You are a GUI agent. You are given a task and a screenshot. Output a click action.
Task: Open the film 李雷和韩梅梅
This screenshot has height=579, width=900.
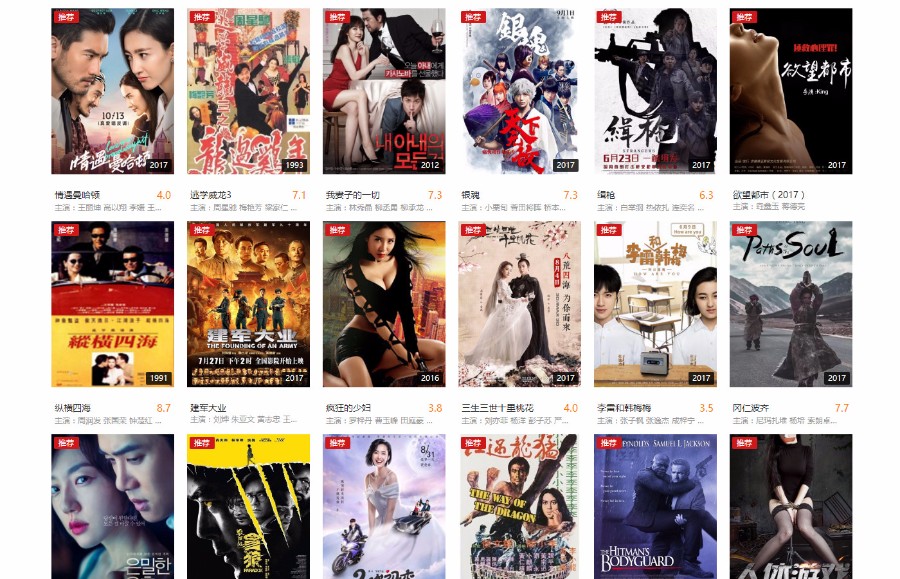pyautogui.click(x=655, y=304)
